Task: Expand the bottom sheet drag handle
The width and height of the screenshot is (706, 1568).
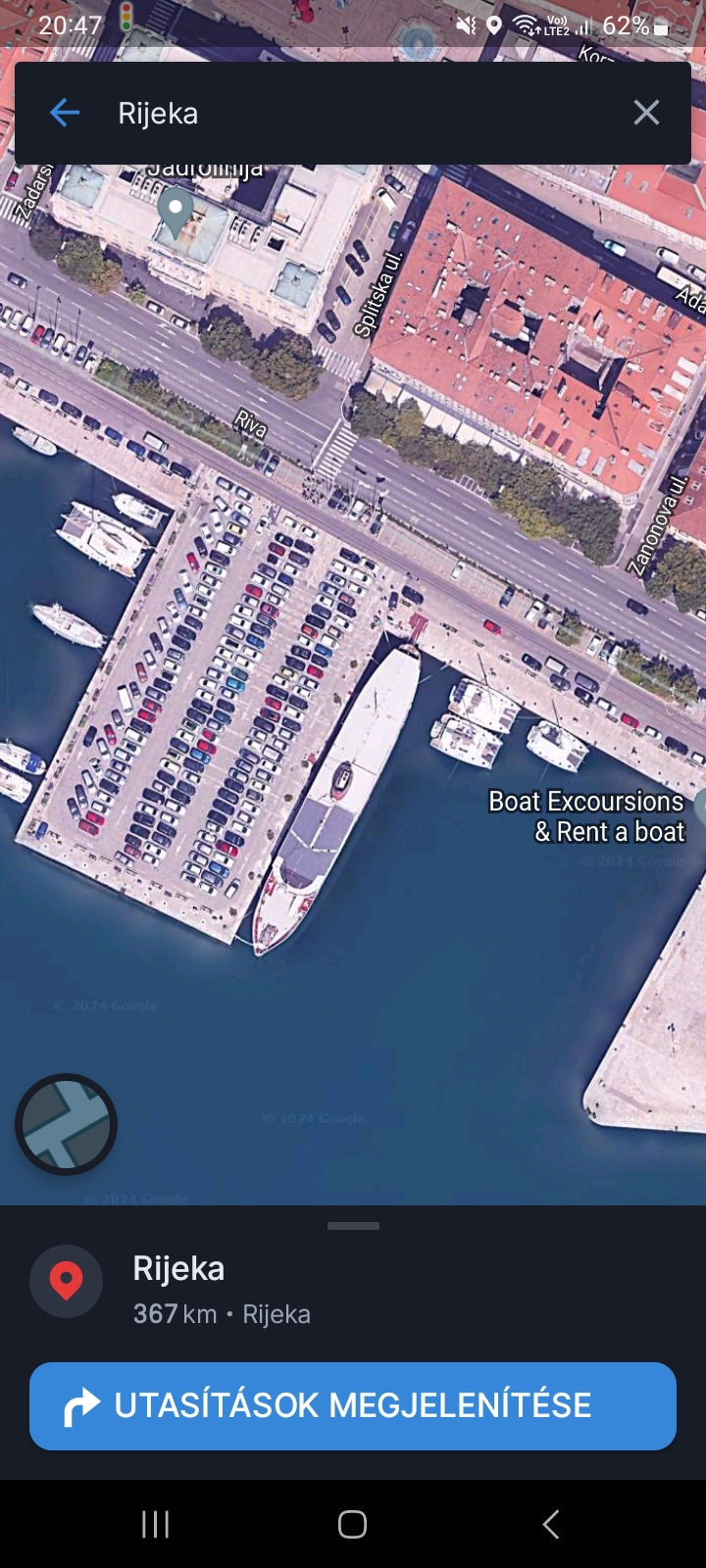Action: tap(353, 1226)
